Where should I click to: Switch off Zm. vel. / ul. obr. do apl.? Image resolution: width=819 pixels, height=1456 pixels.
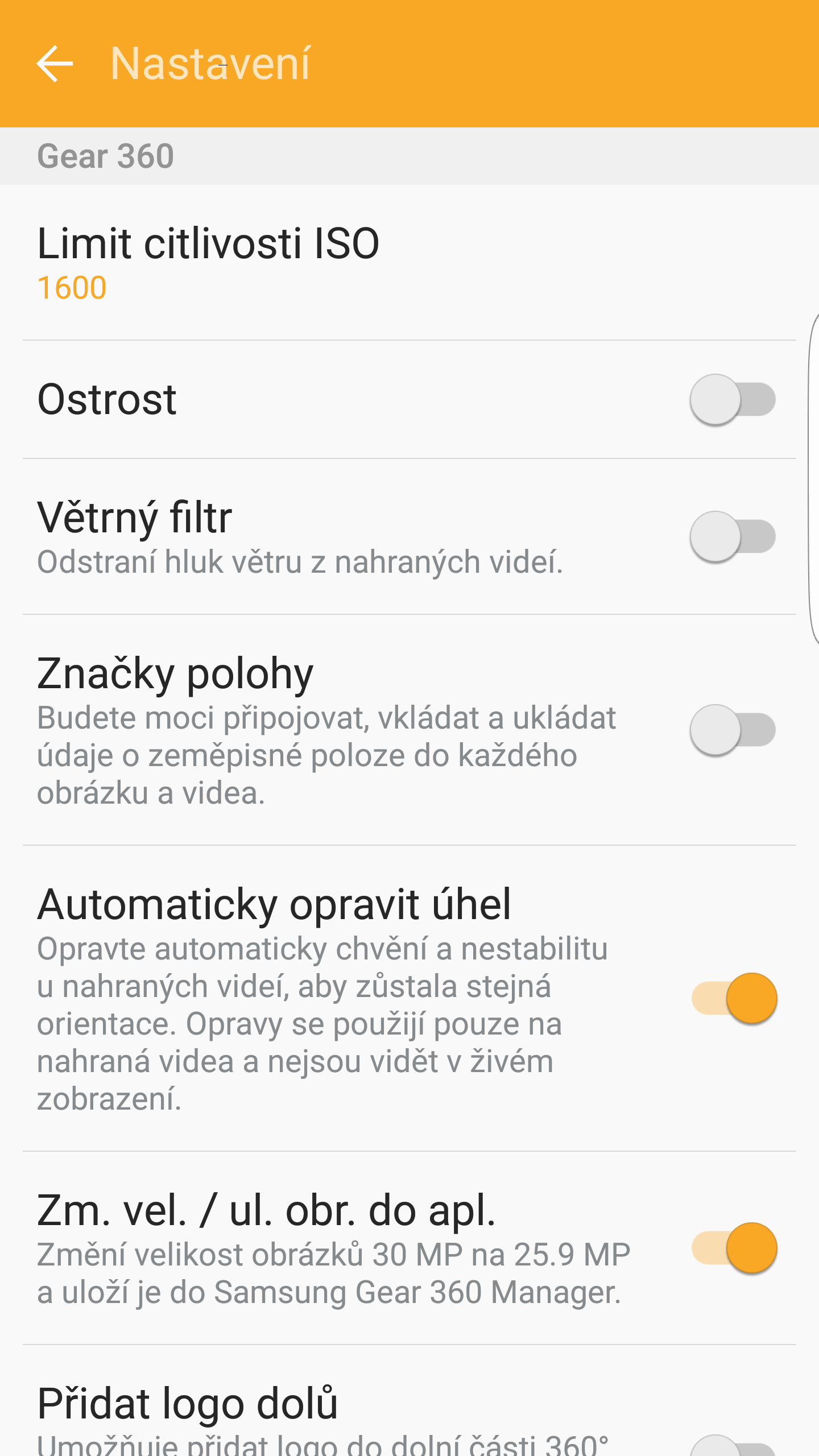pyautogui.click(x=734, y=1248)
